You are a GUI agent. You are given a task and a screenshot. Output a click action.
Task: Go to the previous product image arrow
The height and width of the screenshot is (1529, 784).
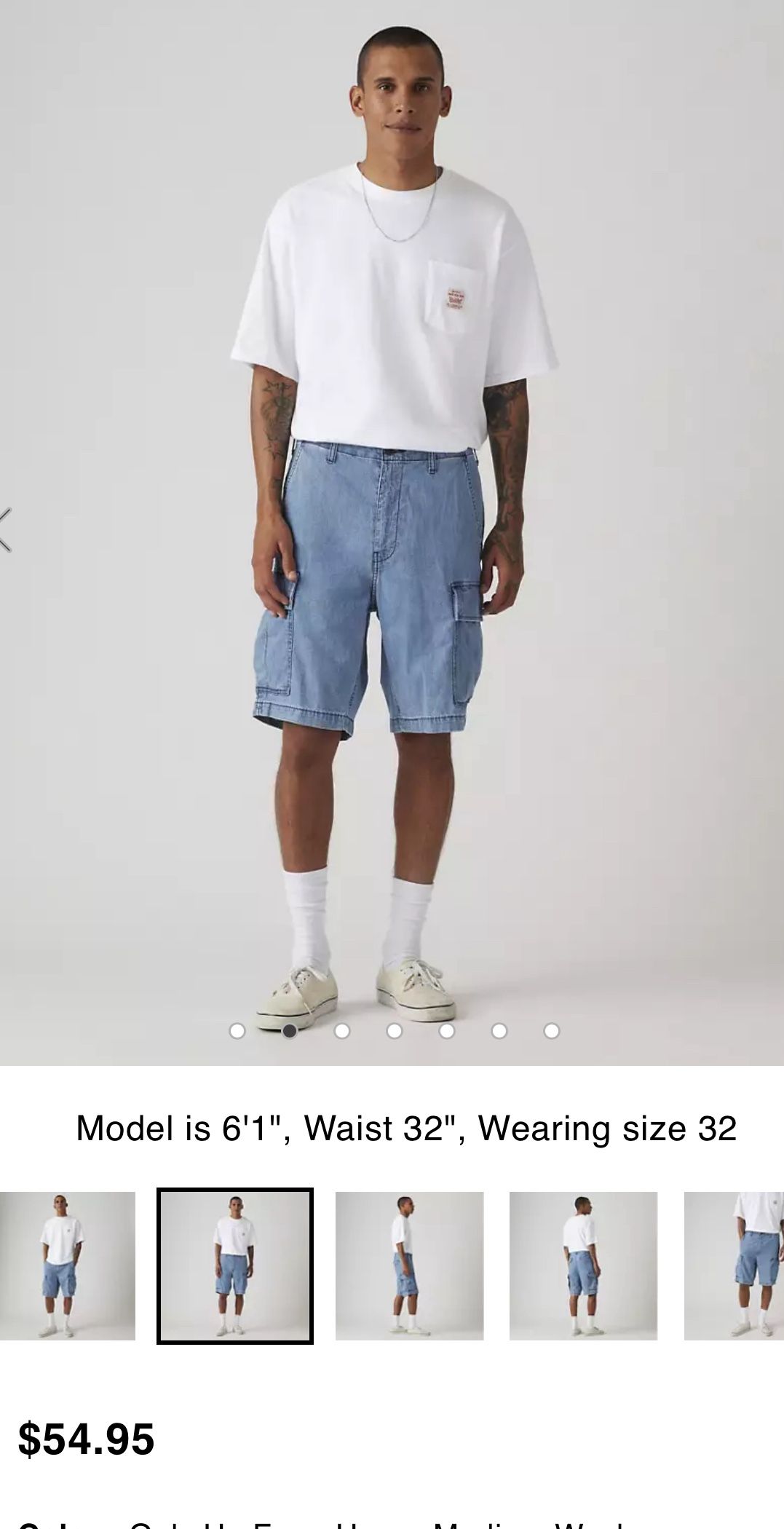coord(6,529)
